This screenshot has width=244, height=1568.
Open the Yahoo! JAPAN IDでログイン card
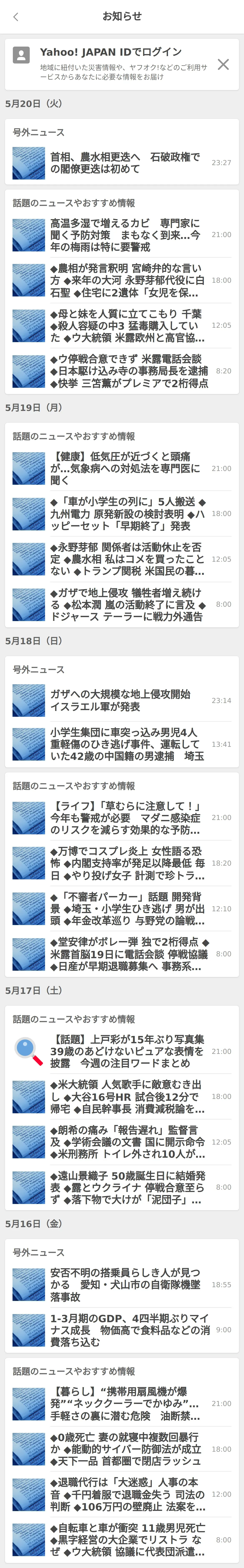[122, 64]
